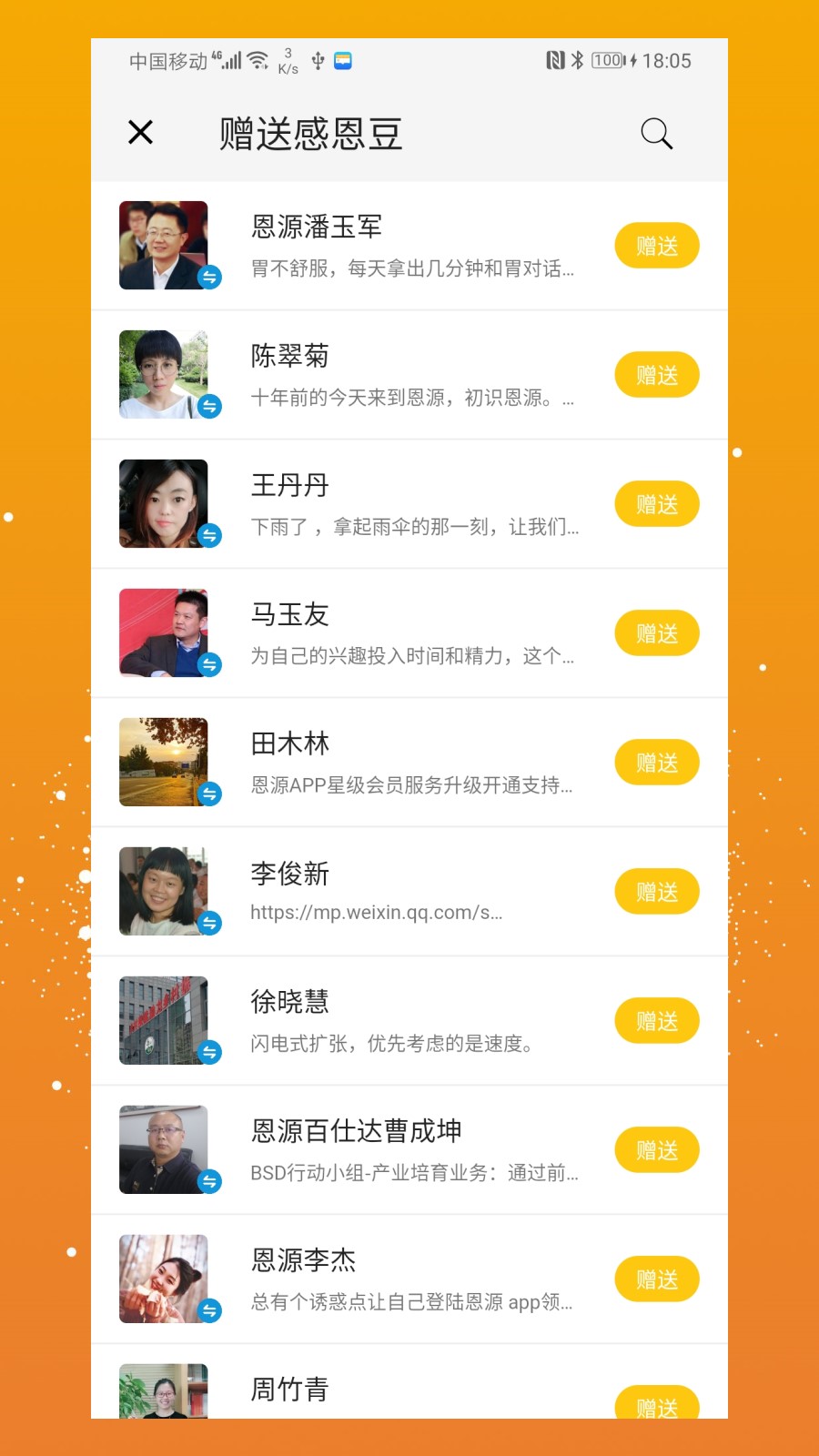Tap 赠送 button for 恩源李杰

point(656,1279)
